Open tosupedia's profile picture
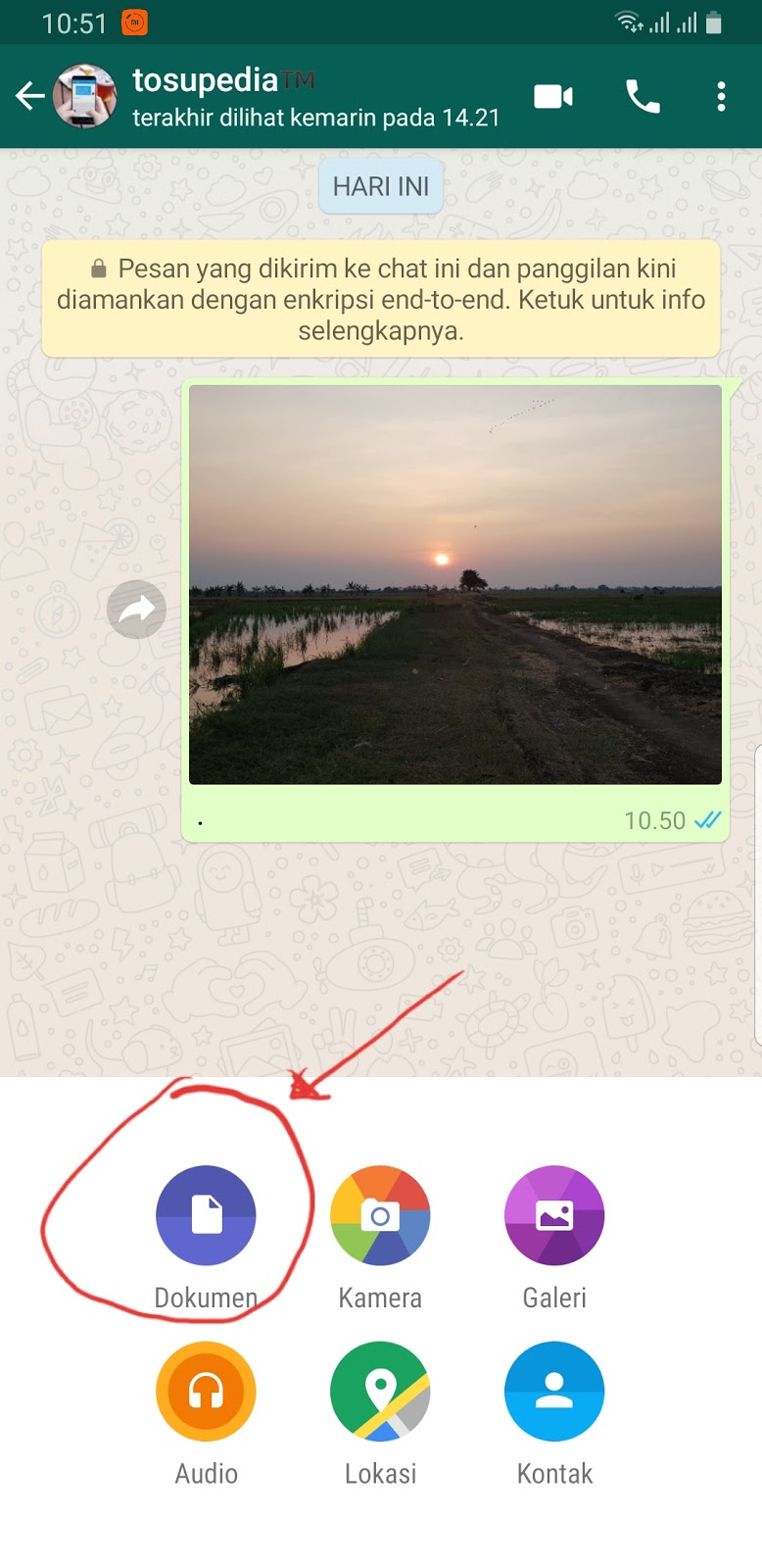The height and width of the screenshot is (1568, 762). click(84, 96)
